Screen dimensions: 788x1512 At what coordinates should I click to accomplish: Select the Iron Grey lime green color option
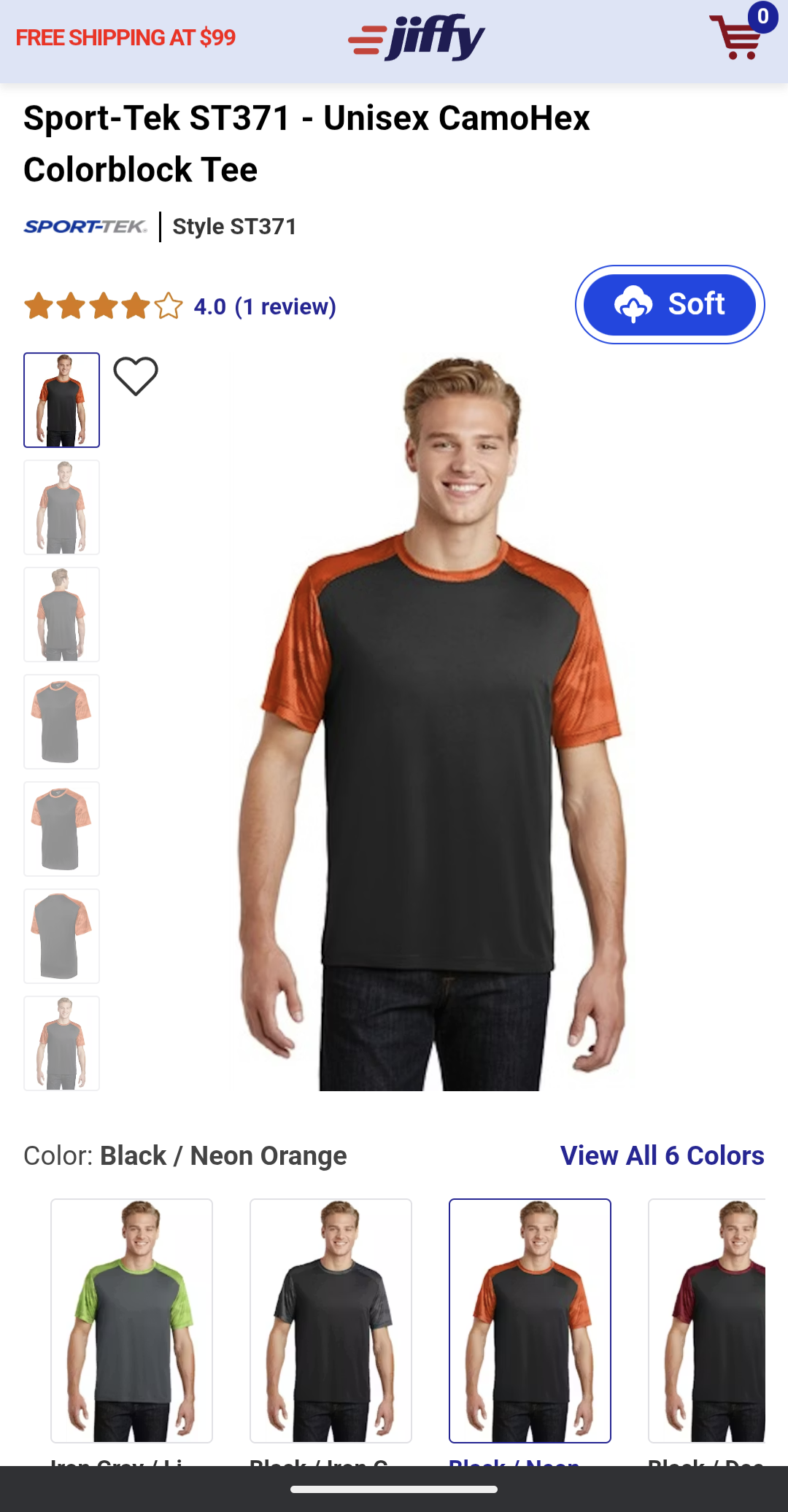[x=131, y=1320]
